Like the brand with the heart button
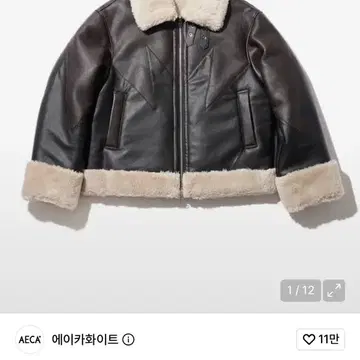This screenshot has height=360, width=360. (x=321, y=339)
